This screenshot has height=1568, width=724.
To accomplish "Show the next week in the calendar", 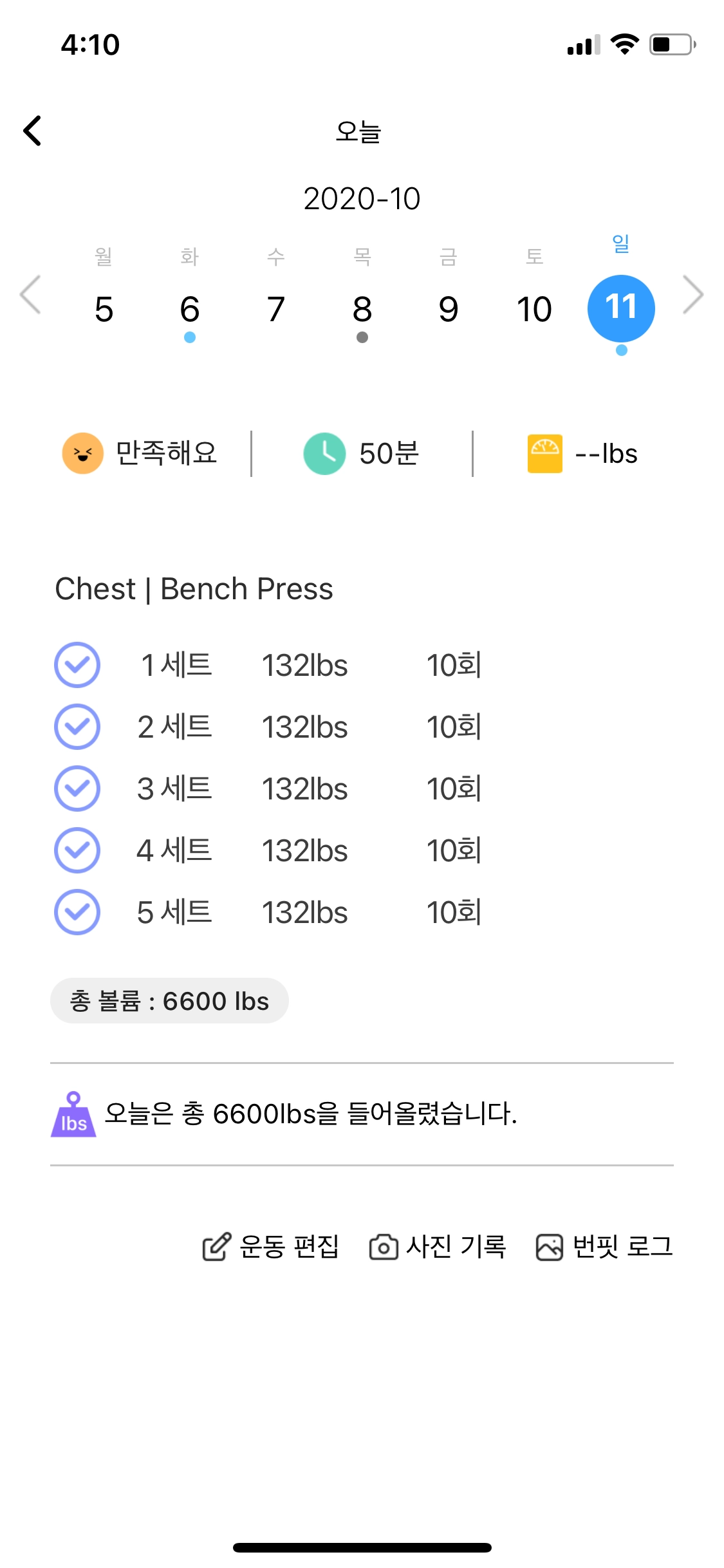I will pos(693,295).
